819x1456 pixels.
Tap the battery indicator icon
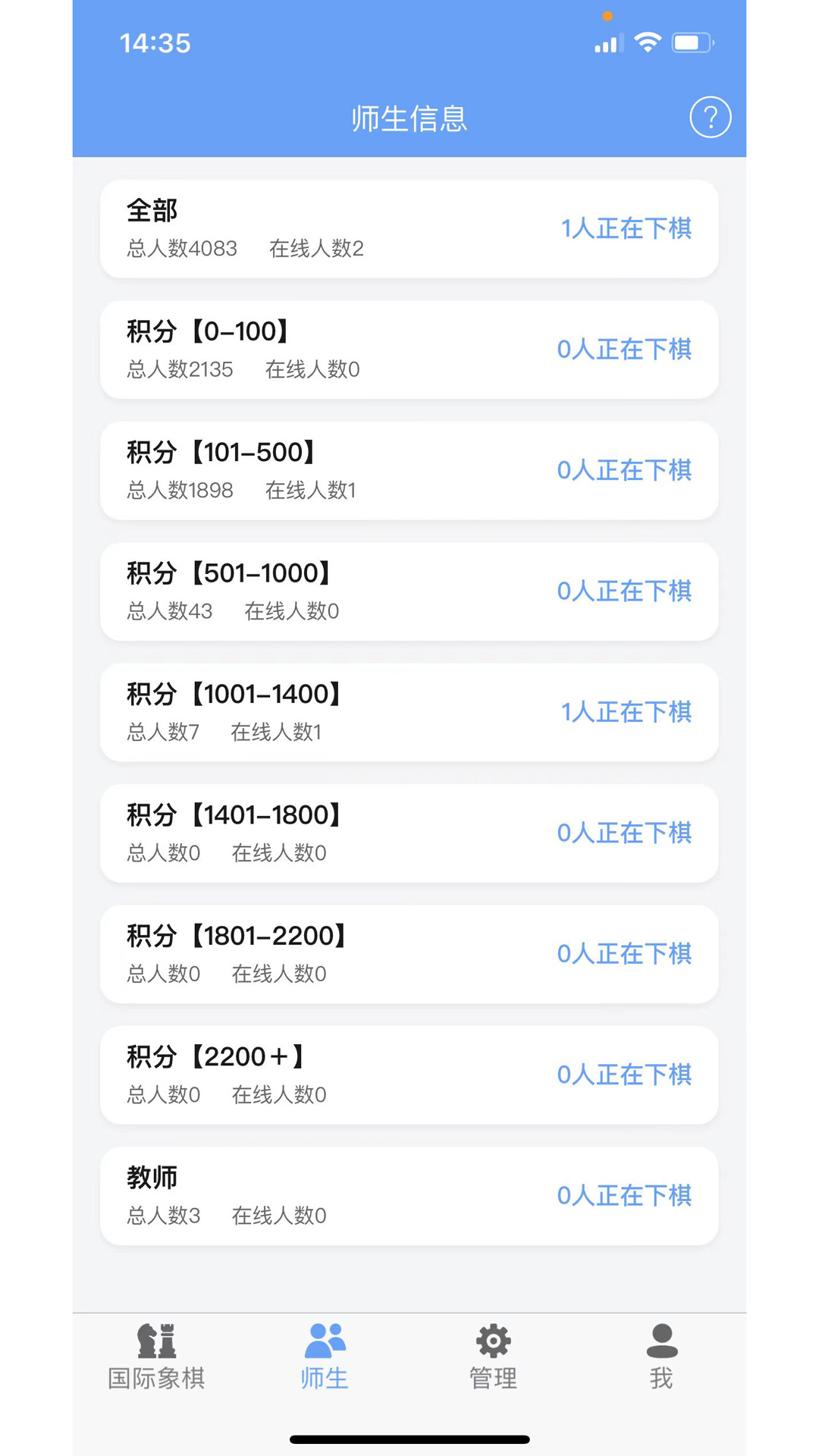[691, 42]
